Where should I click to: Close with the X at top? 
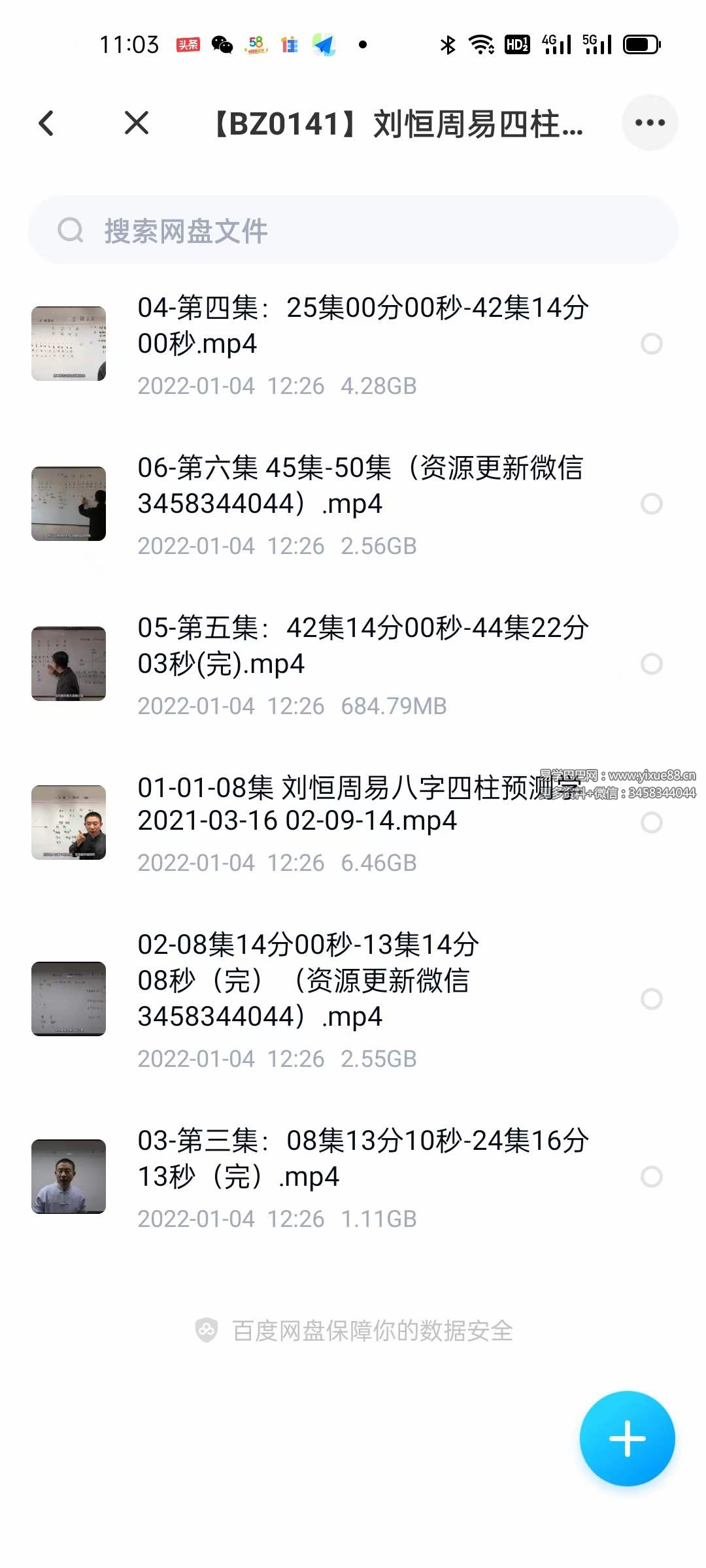pyautogui.click(x=135, y=122)
